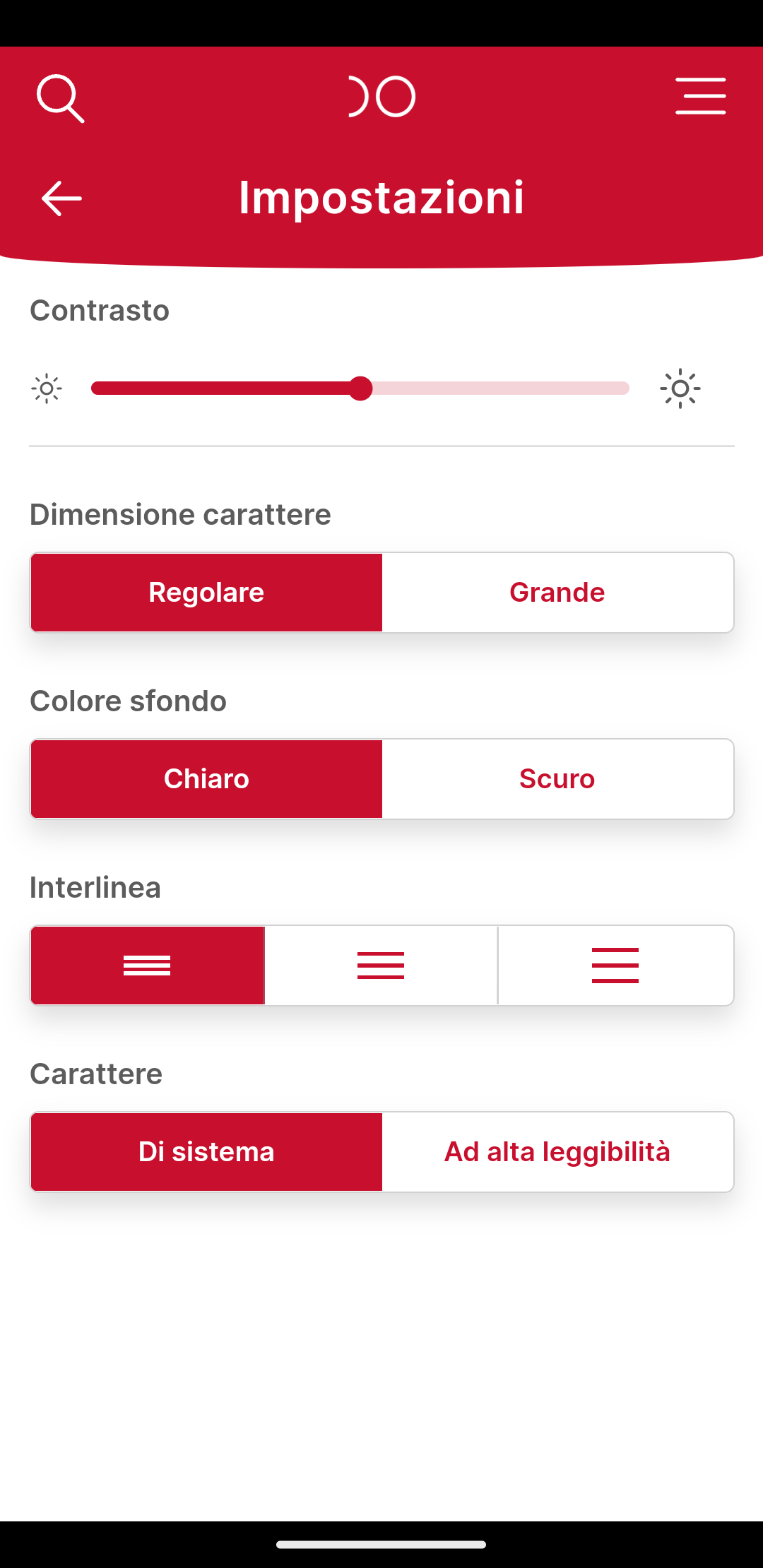Tap the Contrasto slider track
This screenshot has width=763, height=1568.
[360, 388]
